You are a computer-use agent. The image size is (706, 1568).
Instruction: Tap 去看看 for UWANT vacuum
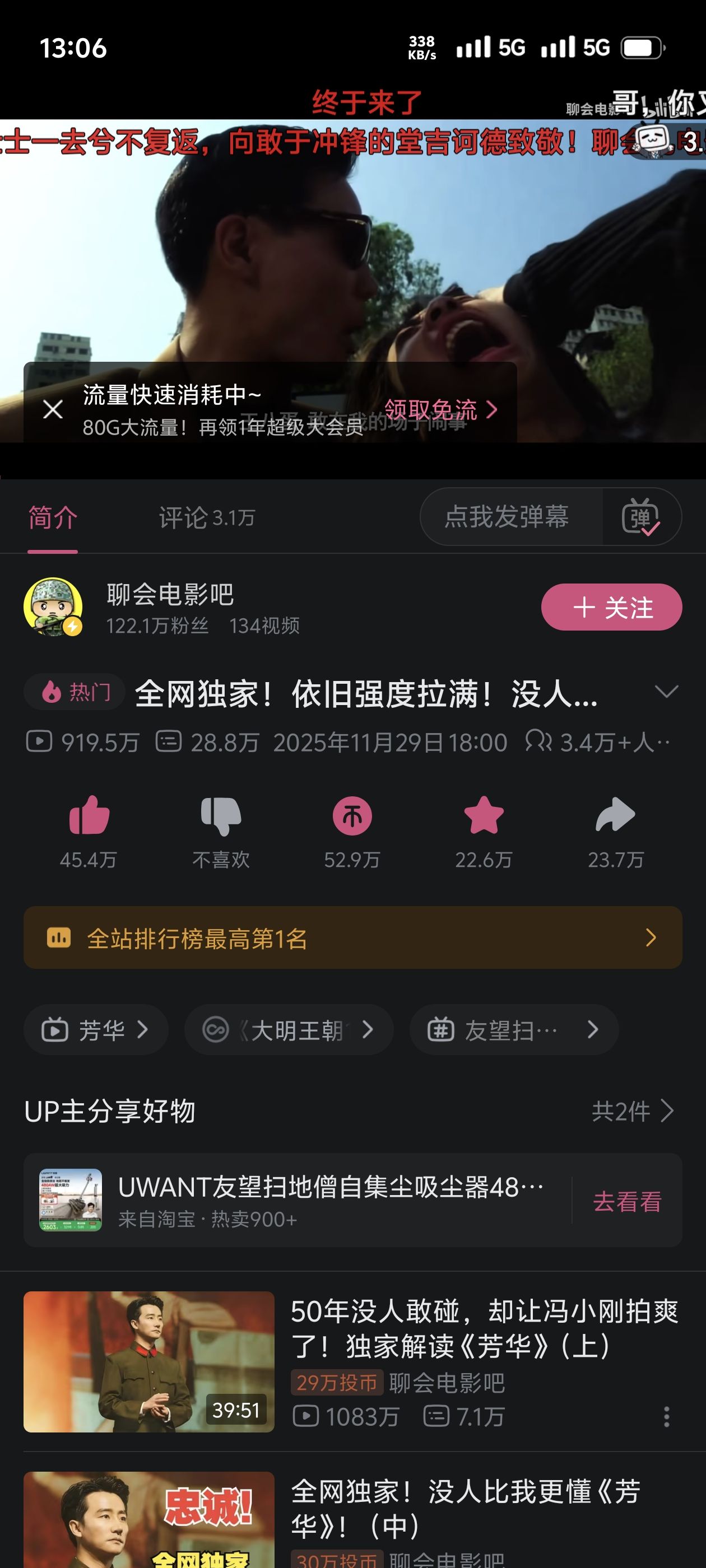(627, 1201)
